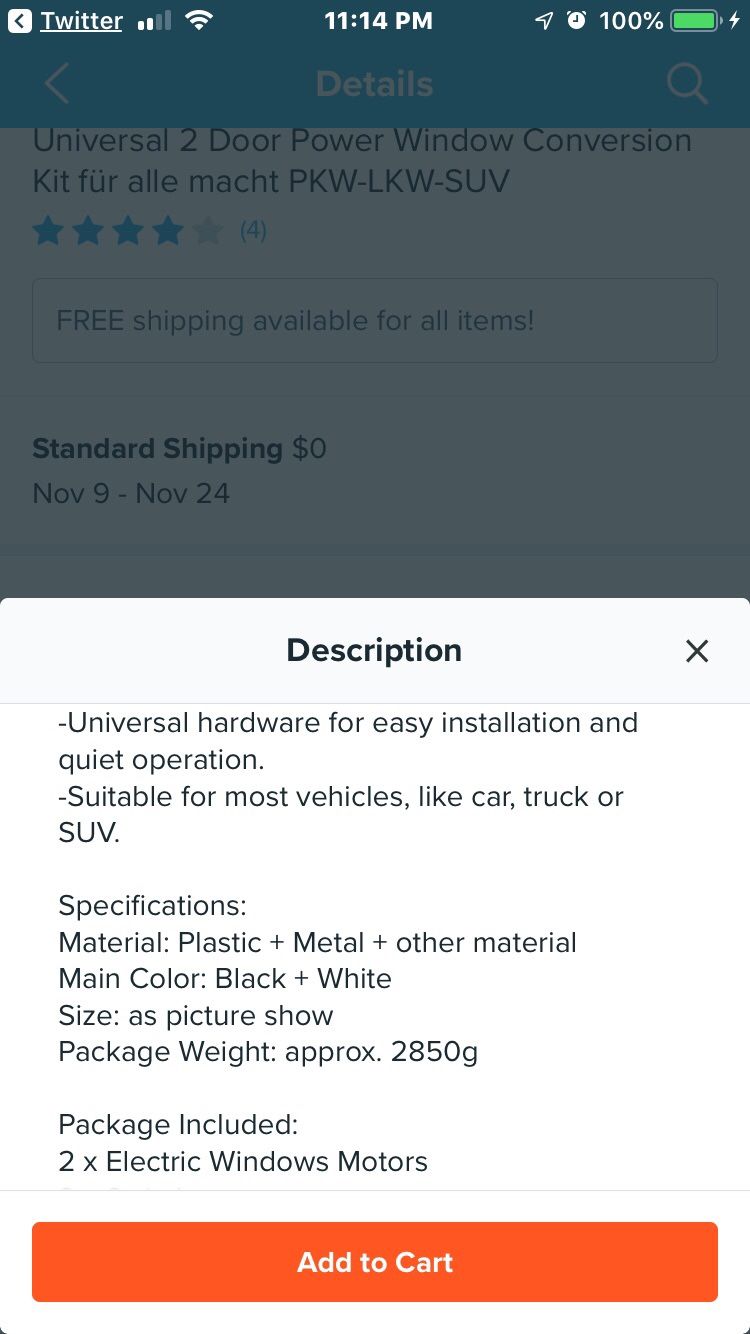
Task: Go back from Details page
Action: pyautogui.click(x=57, y=84)
